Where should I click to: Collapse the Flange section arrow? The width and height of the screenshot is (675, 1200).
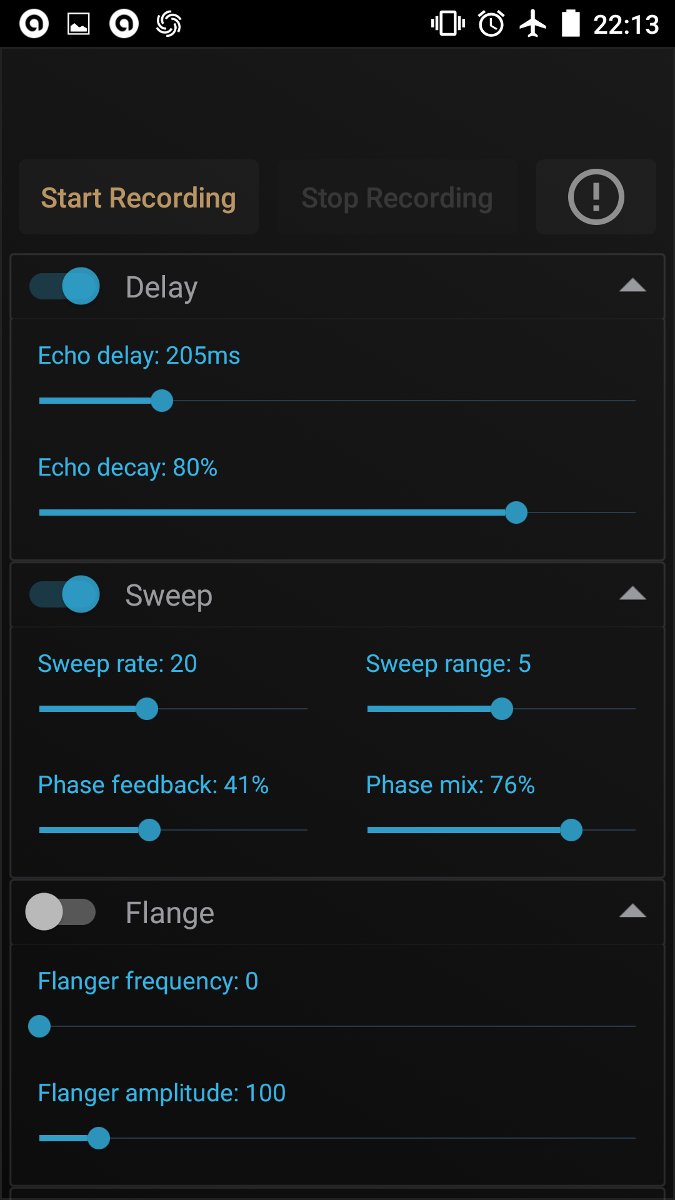[632, 911]
